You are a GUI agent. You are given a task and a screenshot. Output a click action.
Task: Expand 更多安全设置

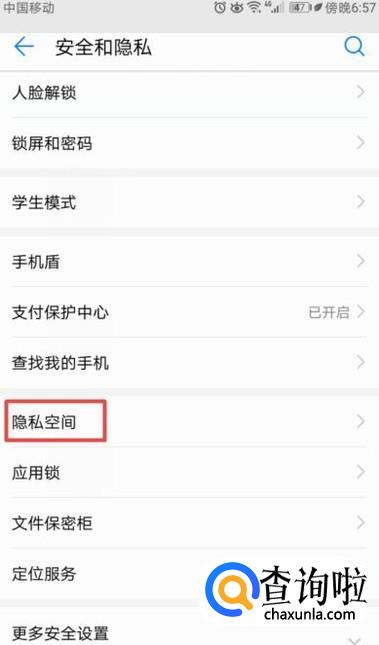click(189, 628)
